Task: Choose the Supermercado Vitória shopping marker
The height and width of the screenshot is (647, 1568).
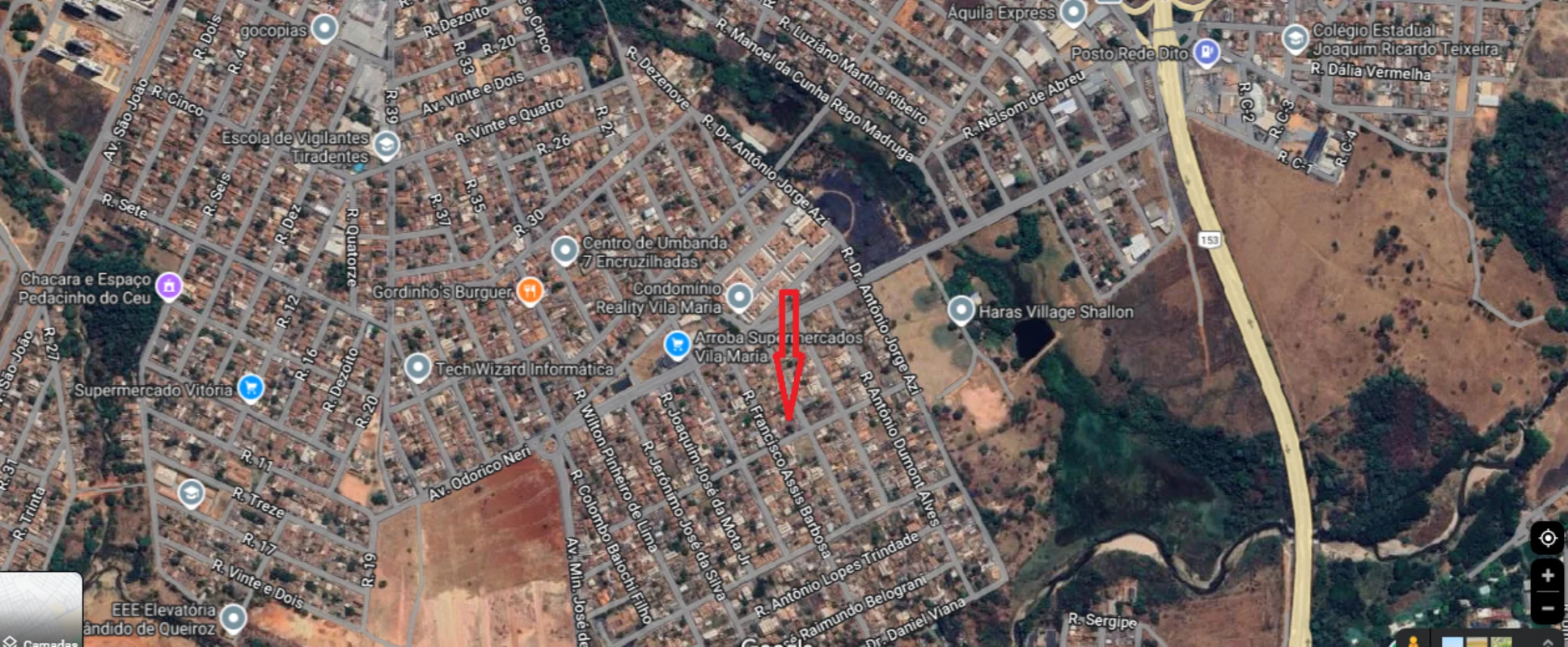Action: tap(251, 388)
